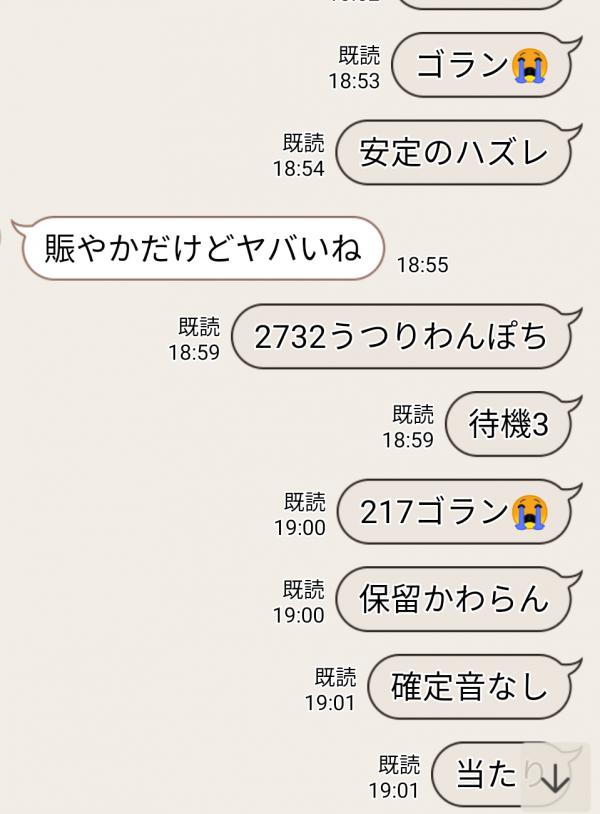Jump to the latest message with the down arrow
The image size is (600, 814).
553,778
